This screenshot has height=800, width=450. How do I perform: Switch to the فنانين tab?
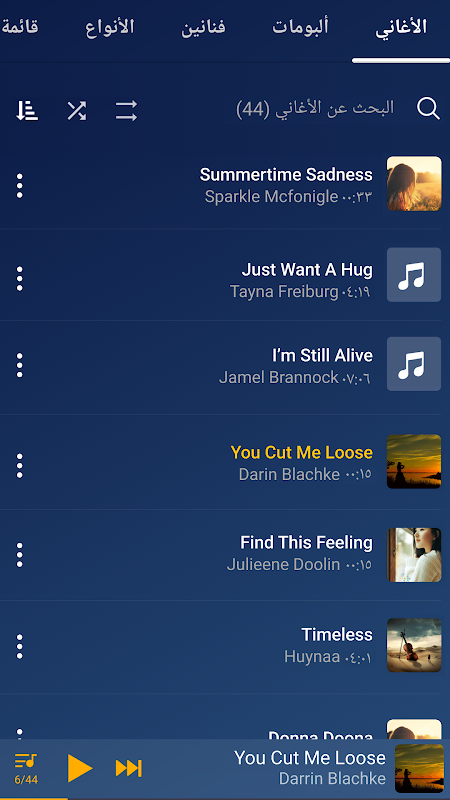click(x=203, y=28)
